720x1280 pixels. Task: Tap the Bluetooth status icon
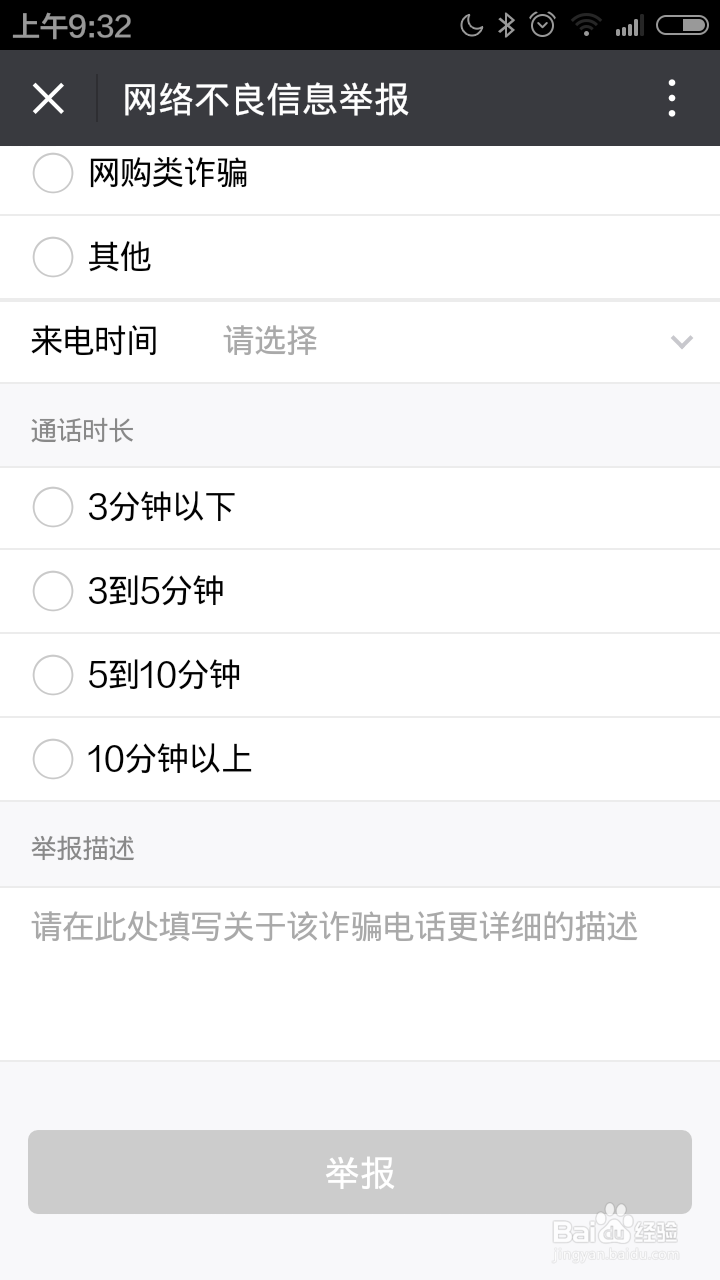508,25
